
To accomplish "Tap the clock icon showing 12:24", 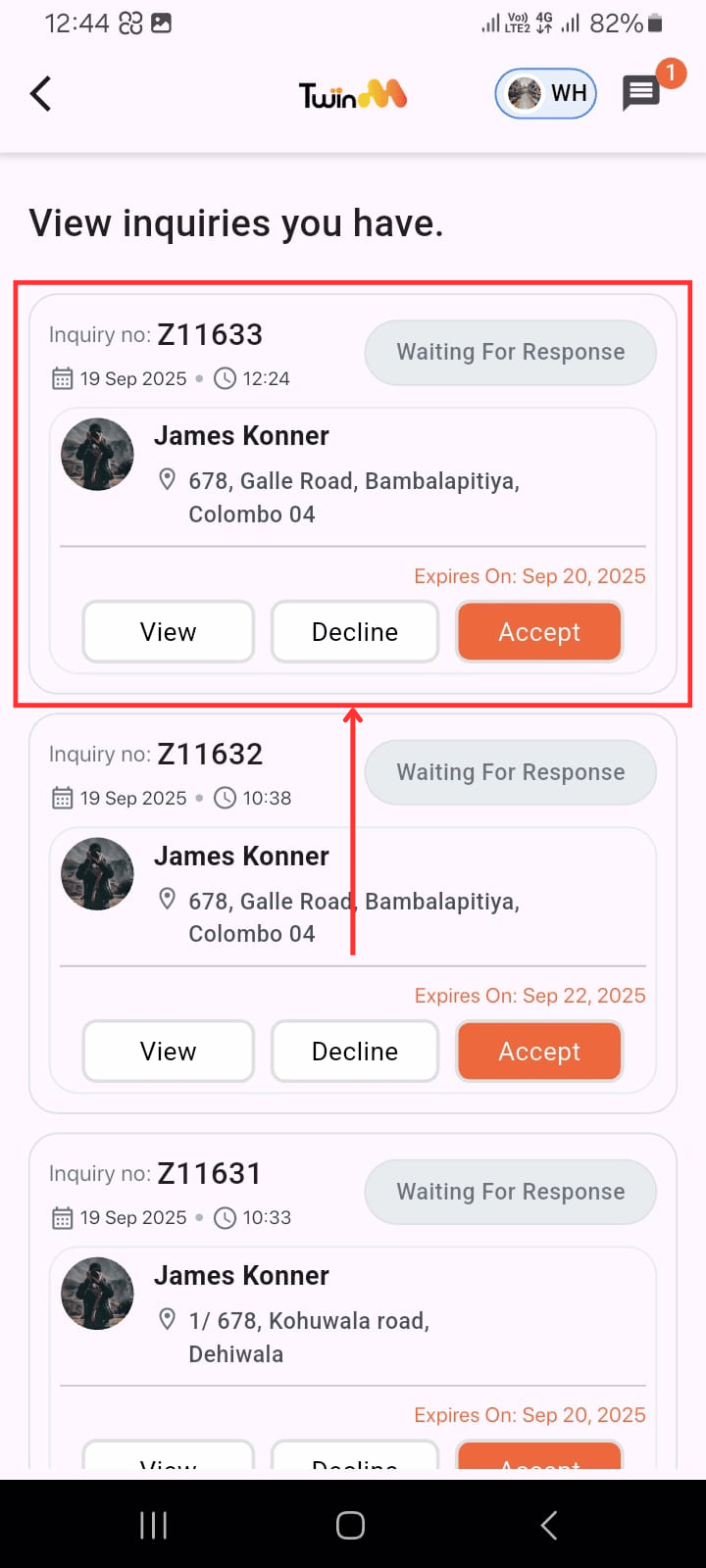I will pos(225,378).
